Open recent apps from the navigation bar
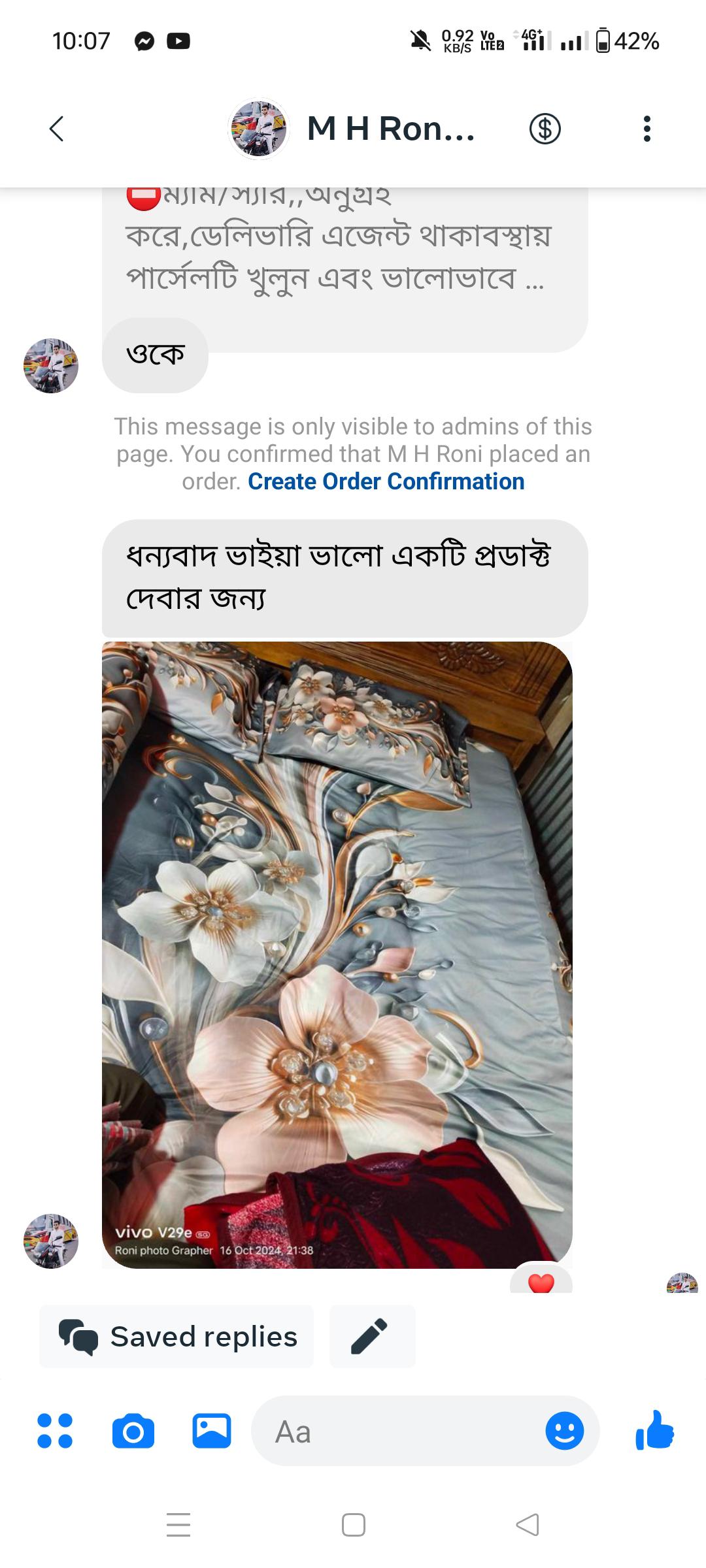Image resolution: width=706 pixels, height=1568 pixels. pyautogui.click(x=178, y=1525)
